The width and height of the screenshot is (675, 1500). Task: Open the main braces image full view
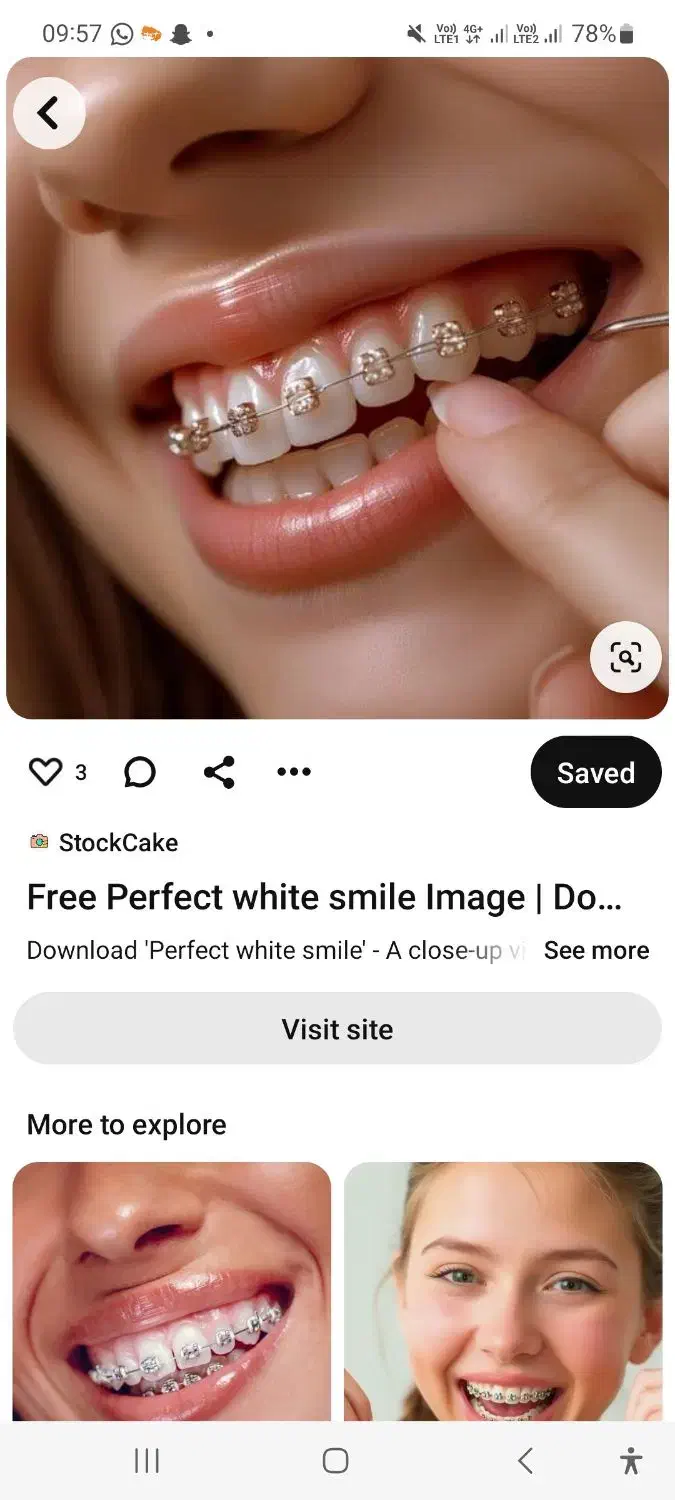click(x=337, y=400)
